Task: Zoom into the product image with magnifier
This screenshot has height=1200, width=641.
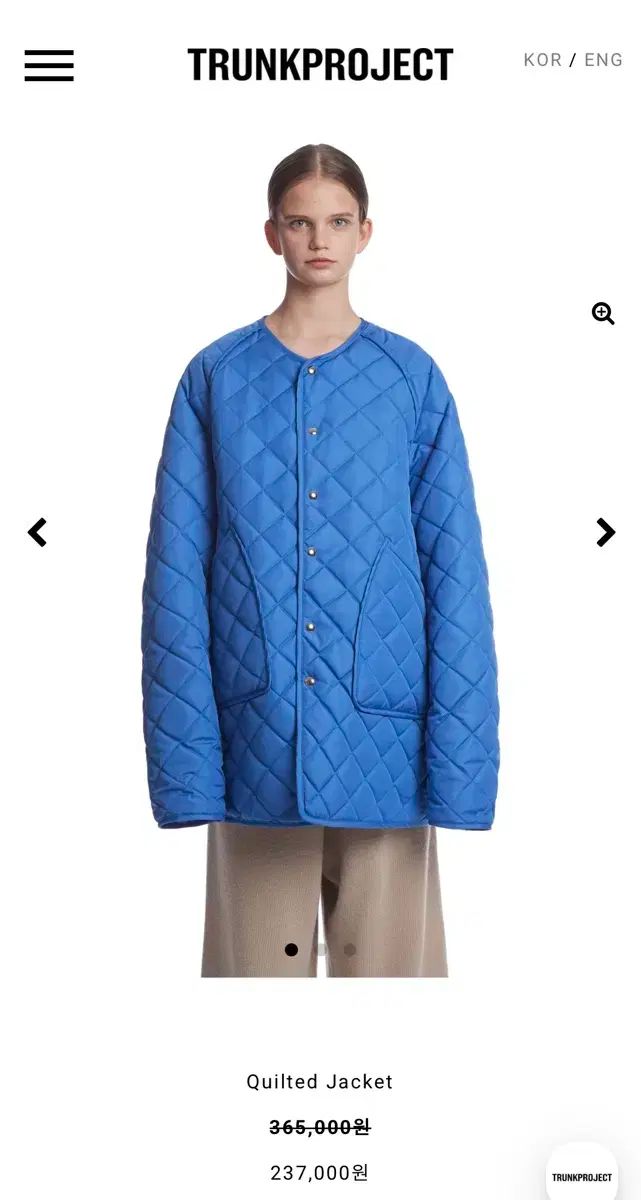Action: [603, 314]
